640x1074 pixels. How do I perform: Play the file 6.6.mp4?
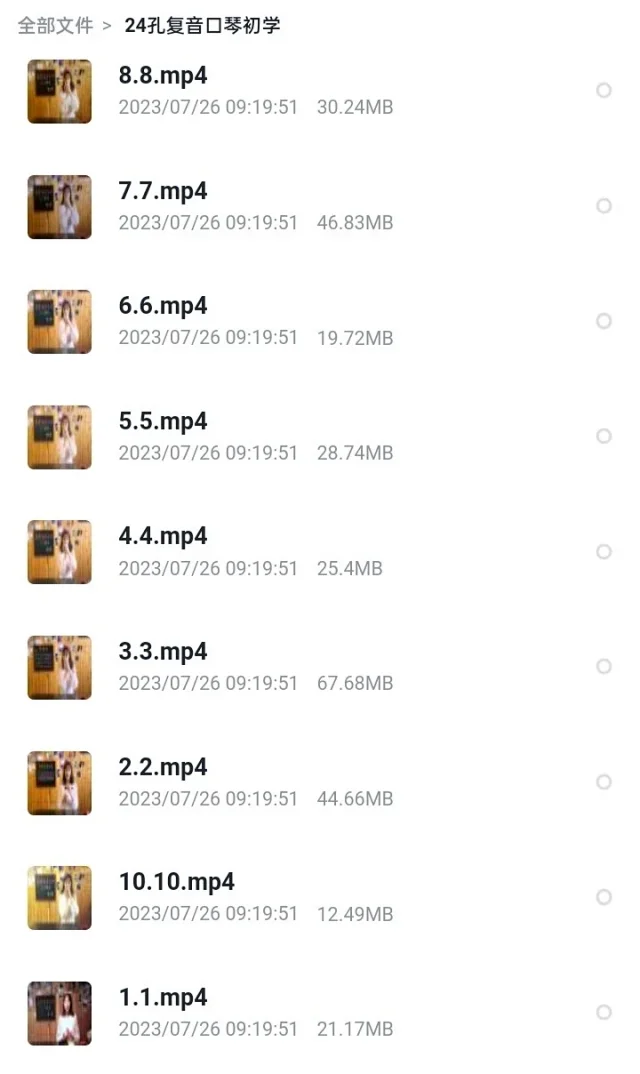point(163,306)
